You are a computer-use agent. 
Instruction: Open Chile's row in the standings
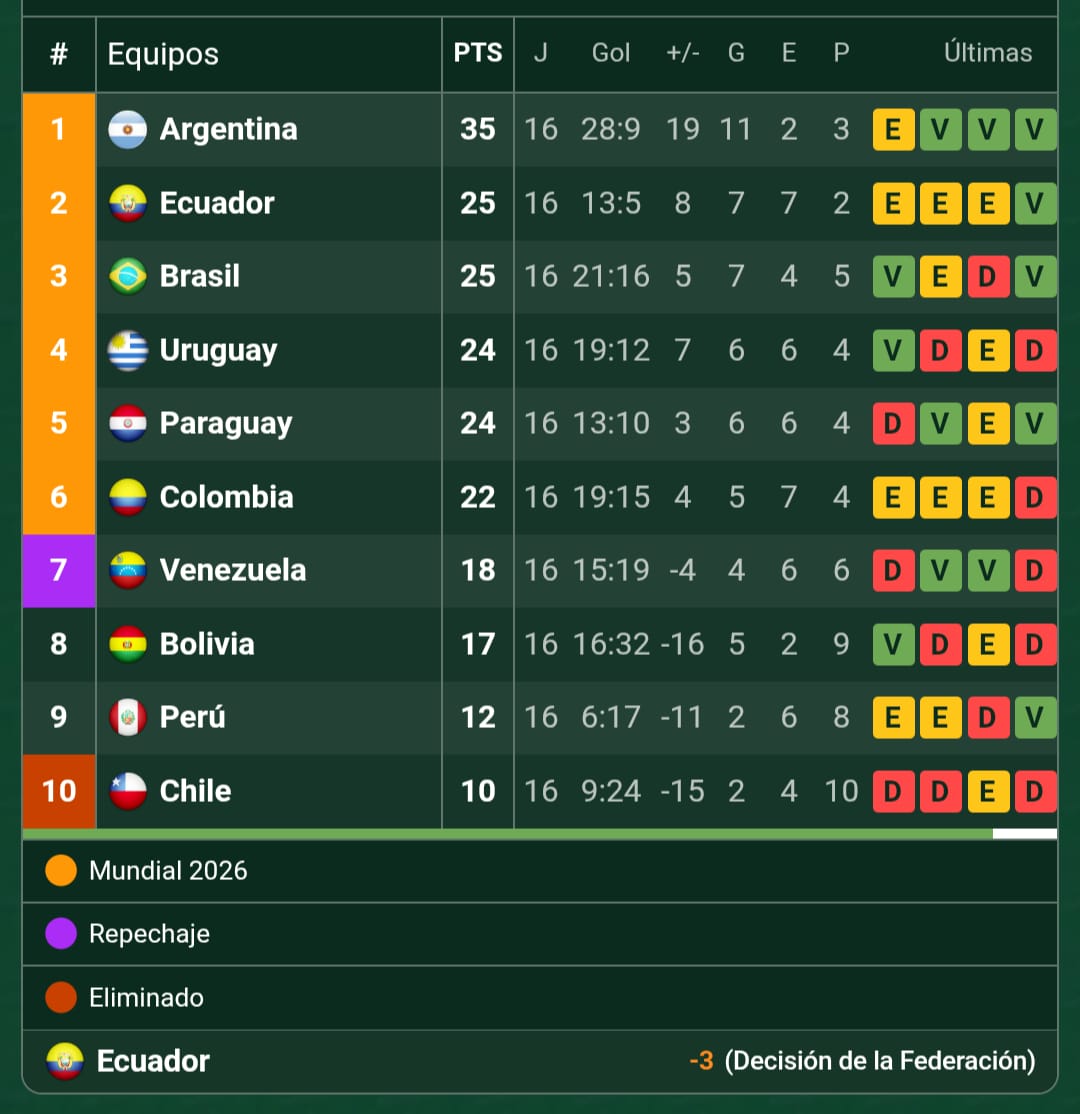coord(195,791)
